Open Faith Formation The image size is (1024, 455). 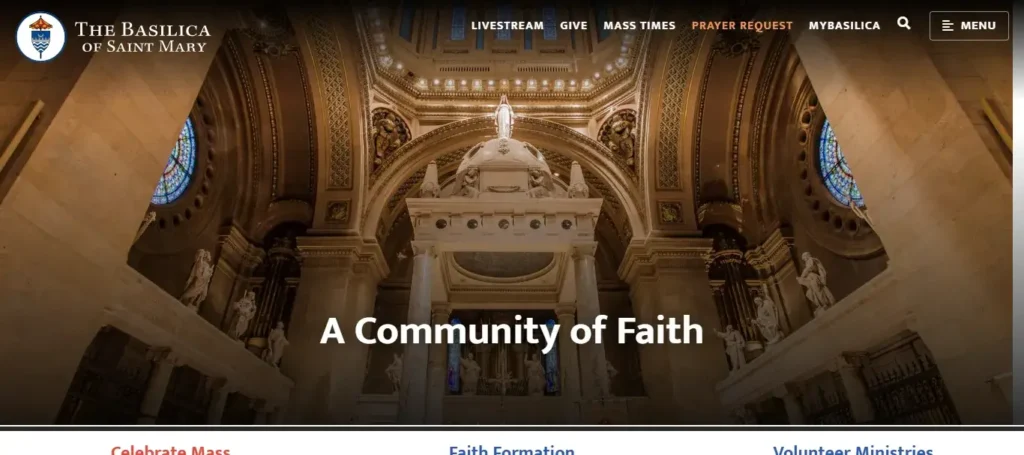click(511, 449)
